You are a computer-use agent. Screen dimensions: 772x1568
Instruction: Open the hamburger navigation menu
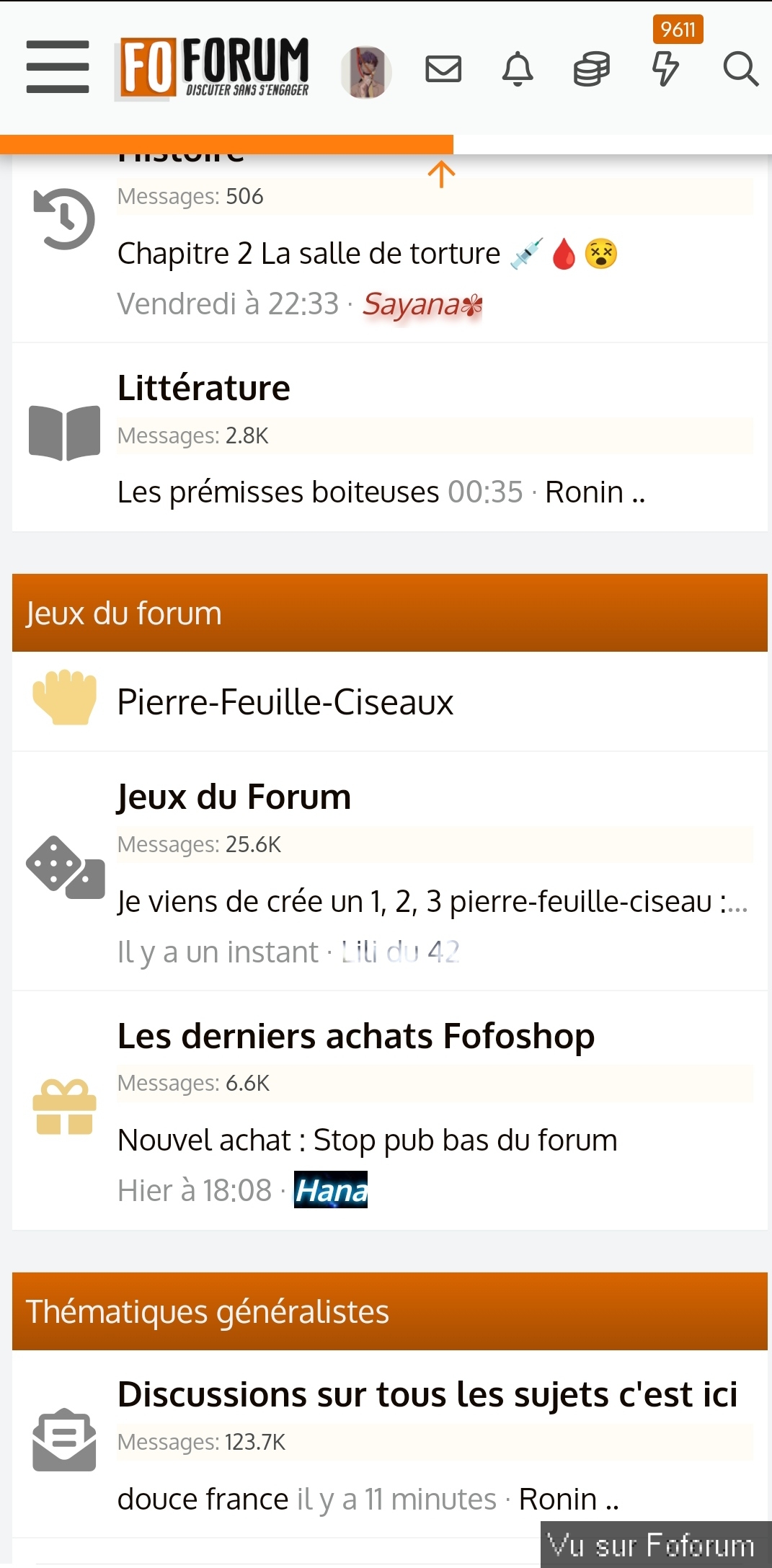58,67
